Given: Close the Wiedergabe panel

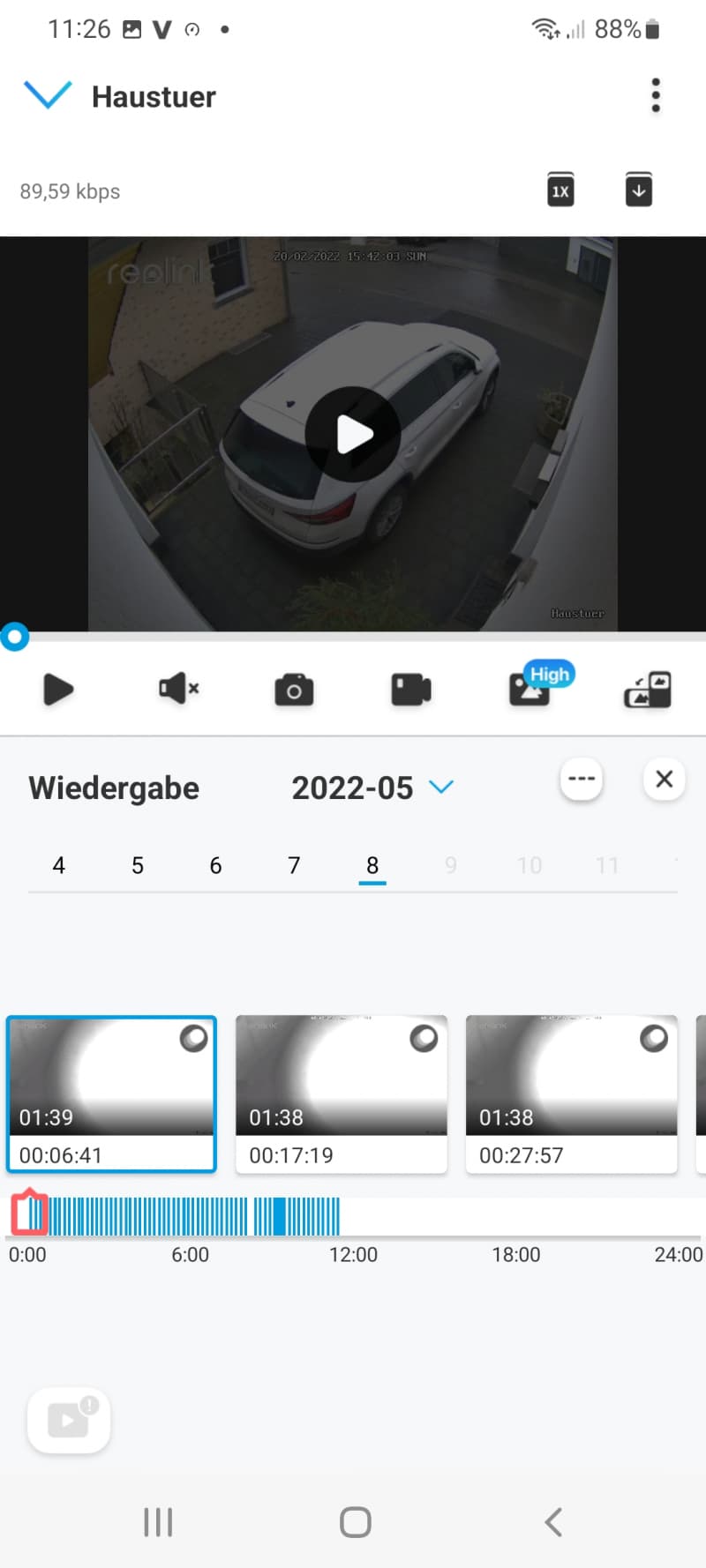Looking at the screenshot, I should (665, 779).
